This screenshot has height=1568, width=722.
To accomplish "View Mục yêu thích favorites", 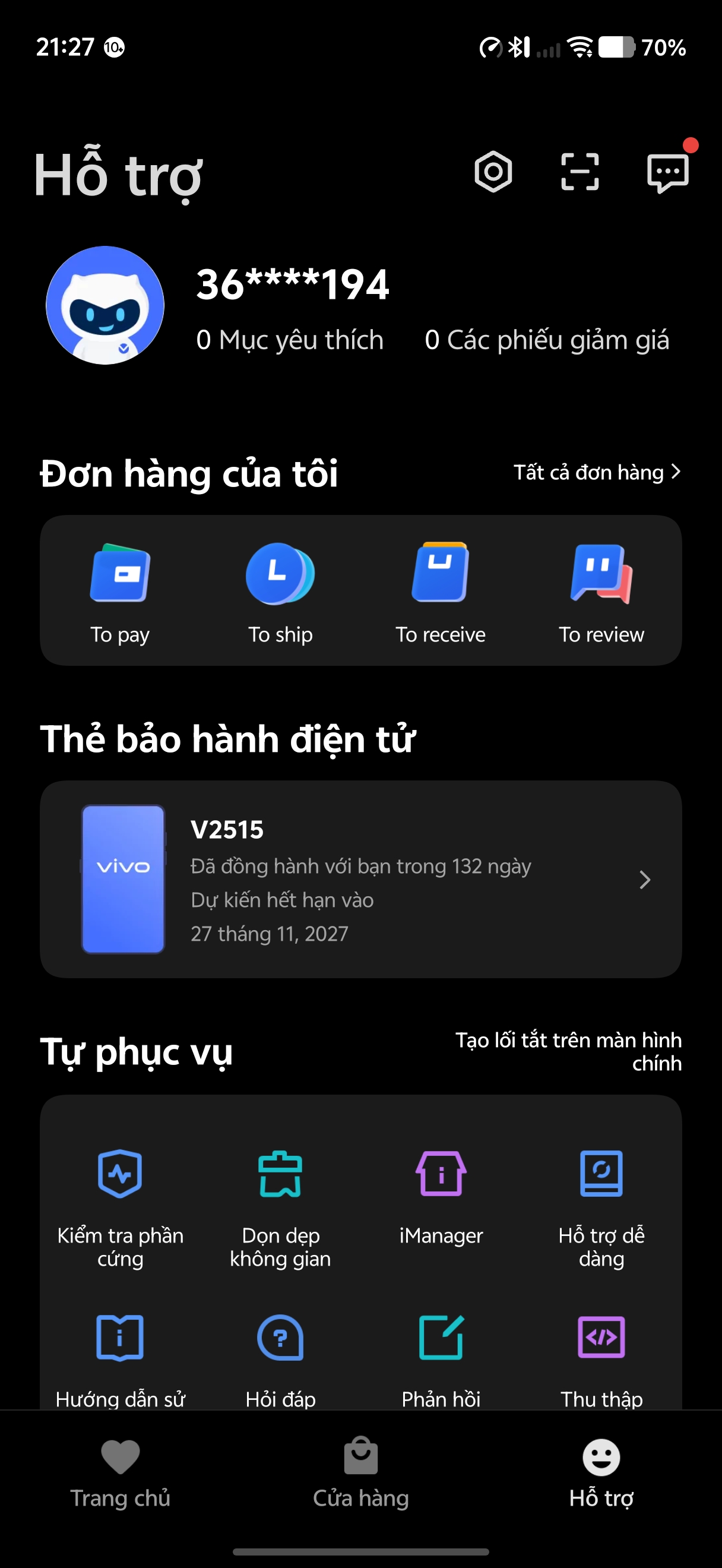I will click(x=290, y=340).
